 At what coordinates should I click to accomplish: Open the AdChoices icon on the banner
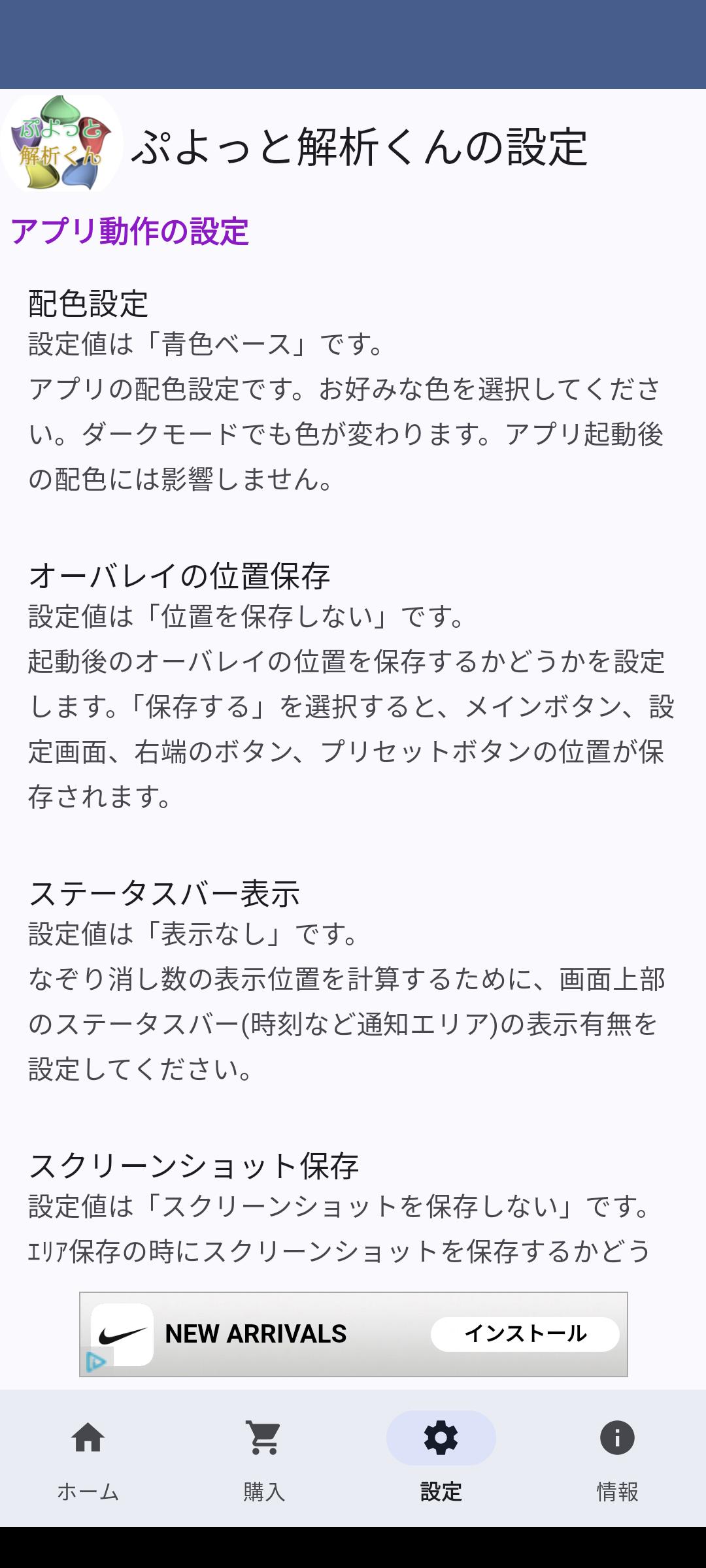[95, 1362]
